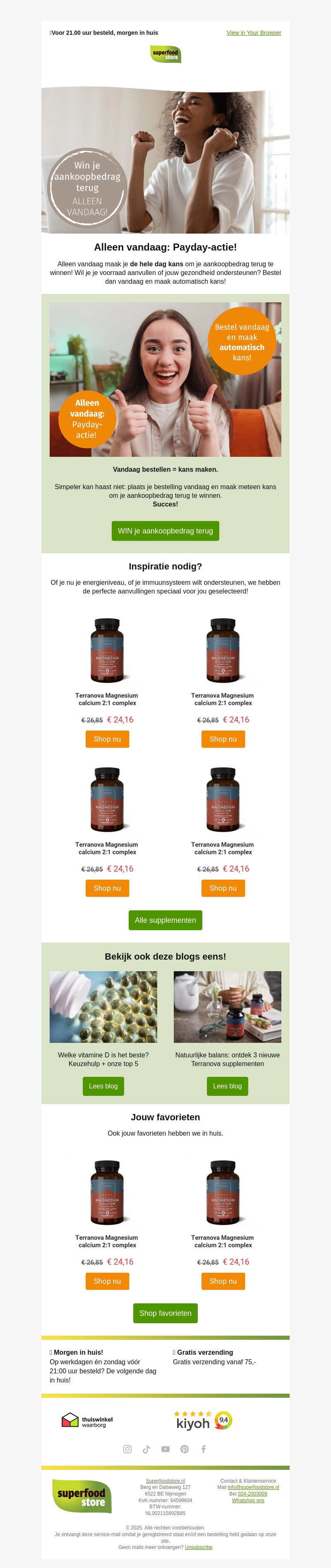Image resolution: width=331 pixels, height=1568 pixels.
Task: Open the Pinterest icon
Action: [185, 1449]
